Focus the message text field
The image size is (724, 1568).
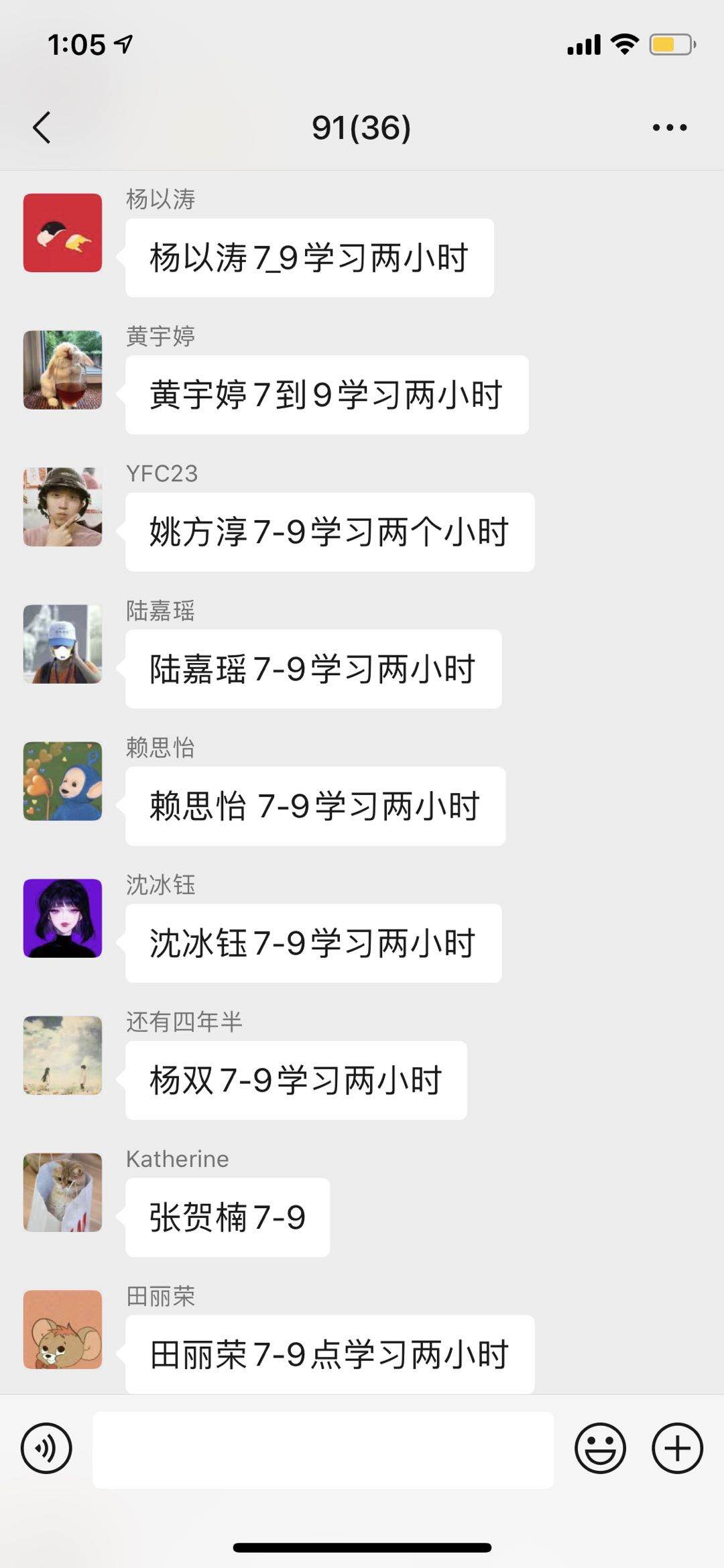(322, 1449)
